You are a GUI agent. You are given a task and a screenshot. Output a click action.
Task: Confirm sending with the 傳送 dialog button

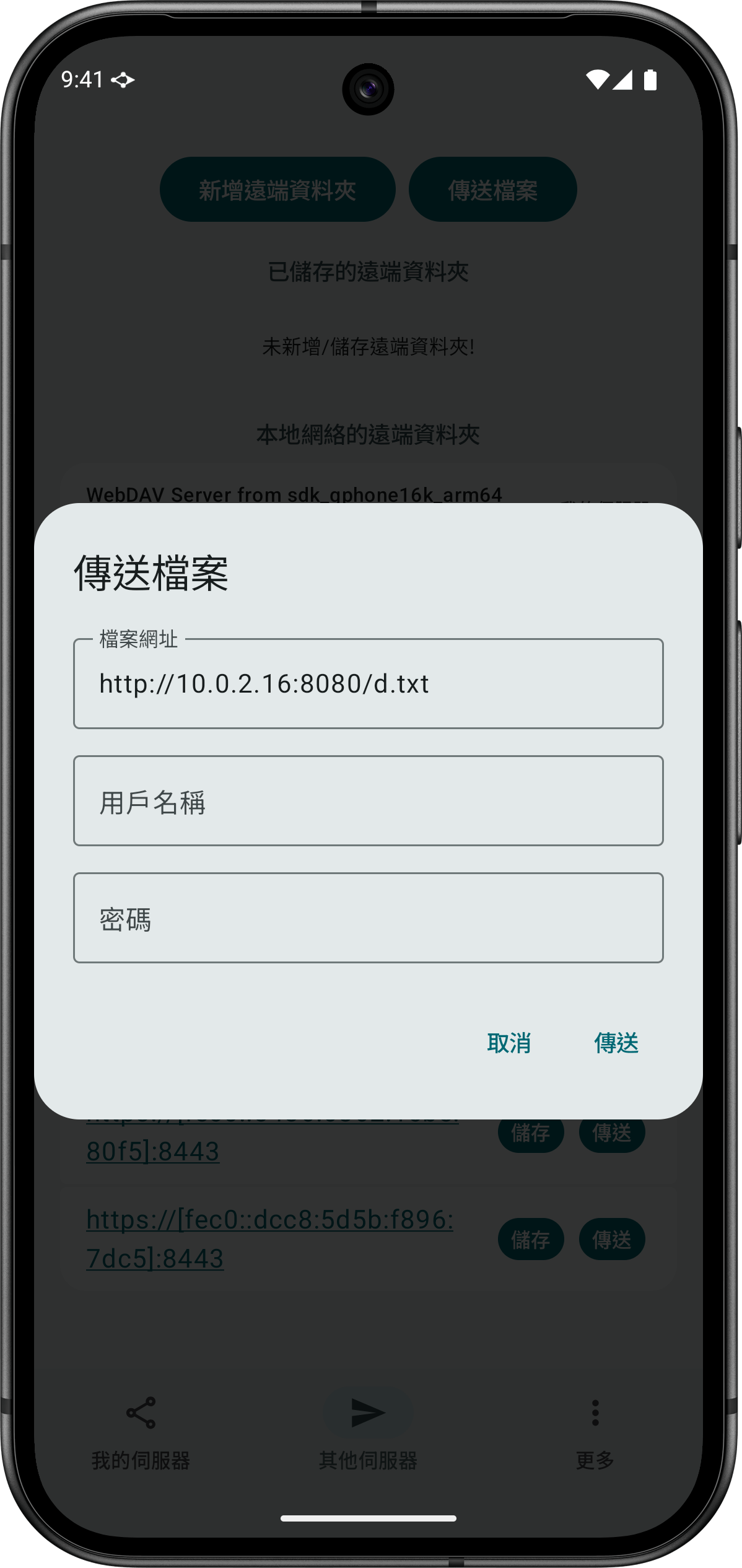[616, 1043]
